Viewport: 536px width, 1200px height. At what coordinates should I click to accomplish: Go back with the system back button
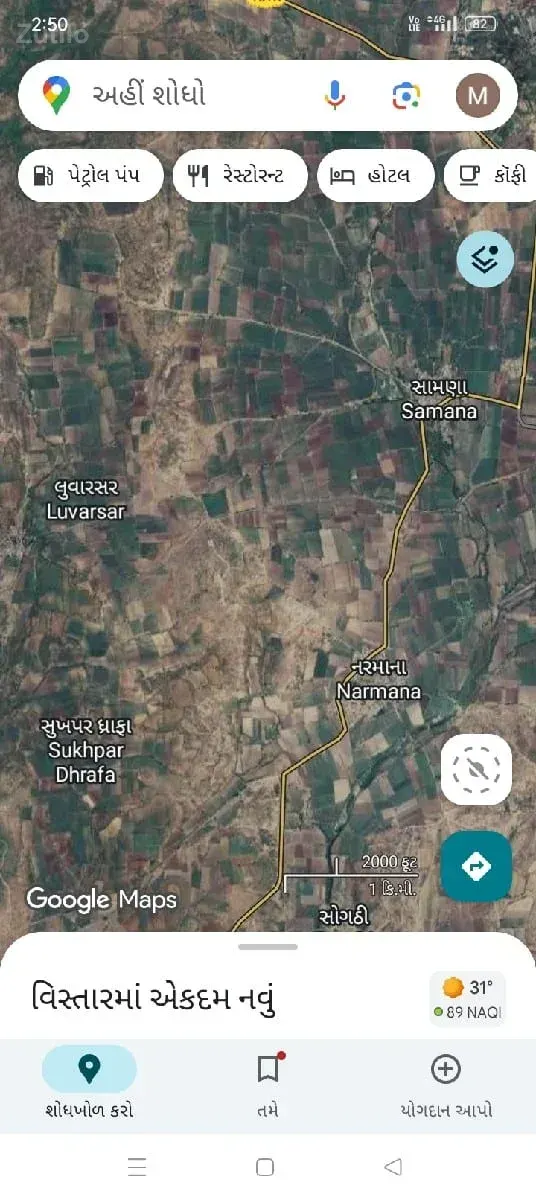pyautogui.click(x=393, y=1166)
